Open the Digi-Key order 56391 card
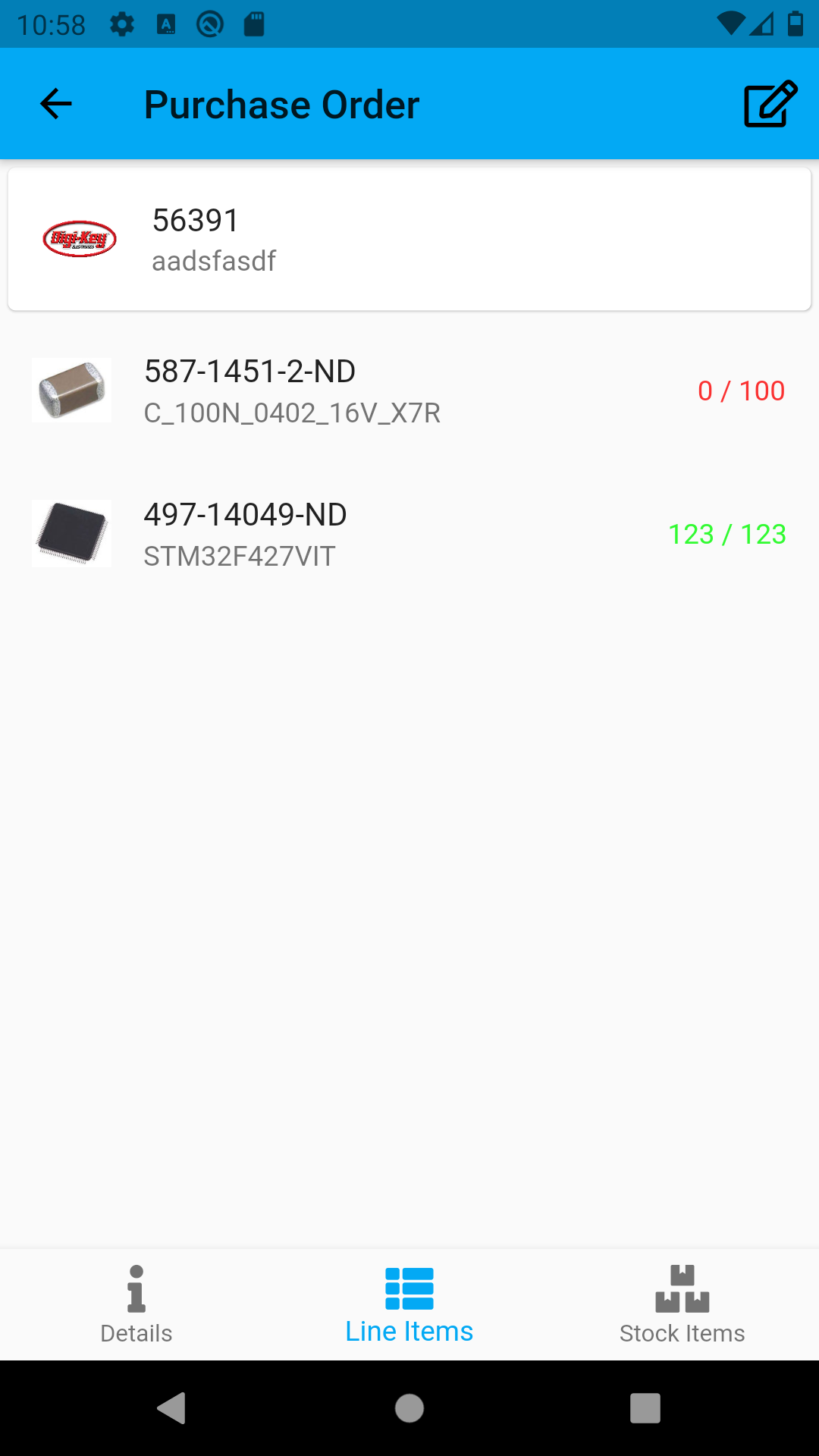The width and height of the screenshot is (819, 1456). (409, 239)
